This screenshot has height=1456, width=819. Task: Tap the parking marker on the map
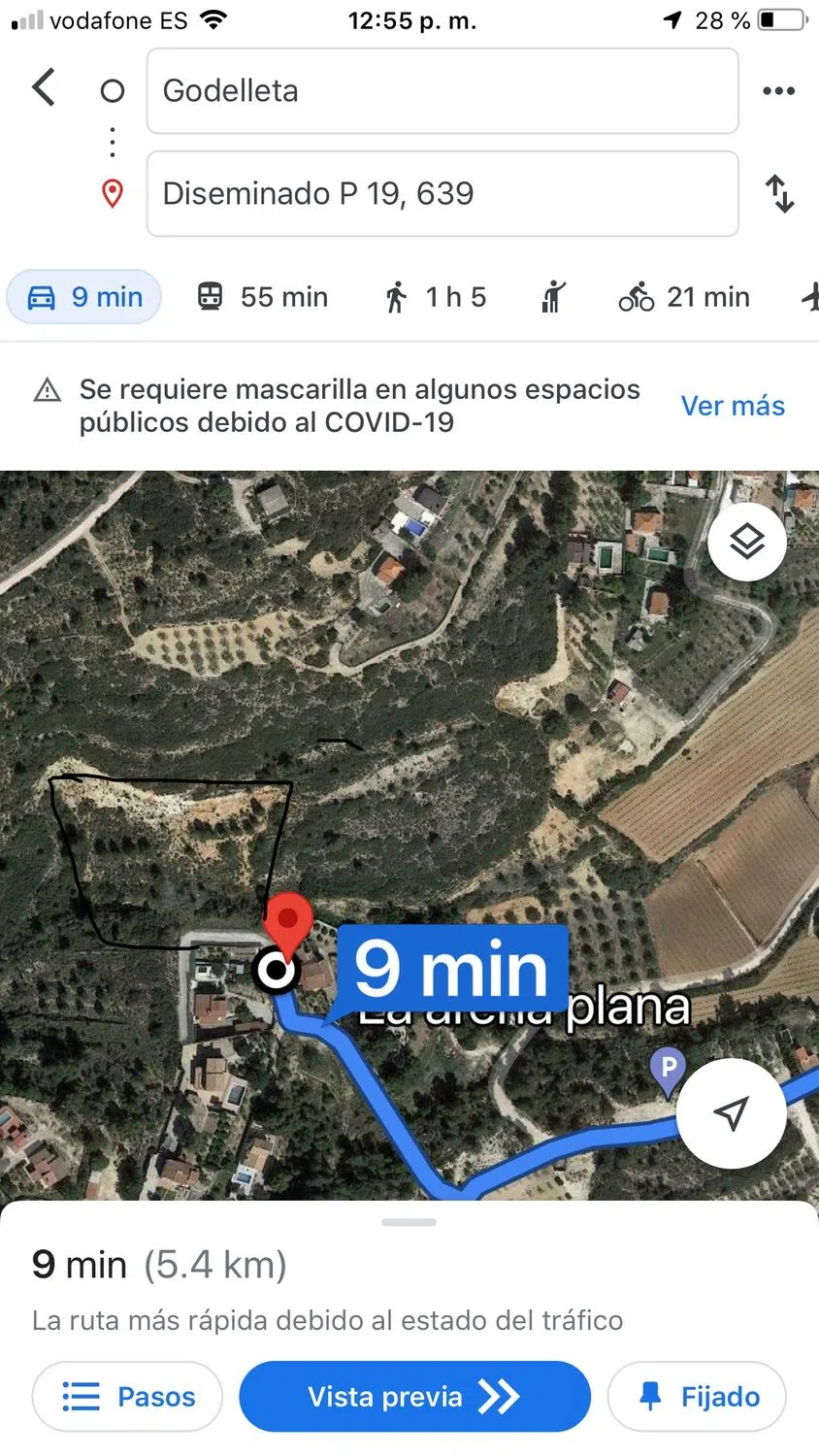(x=668, y=1070)
